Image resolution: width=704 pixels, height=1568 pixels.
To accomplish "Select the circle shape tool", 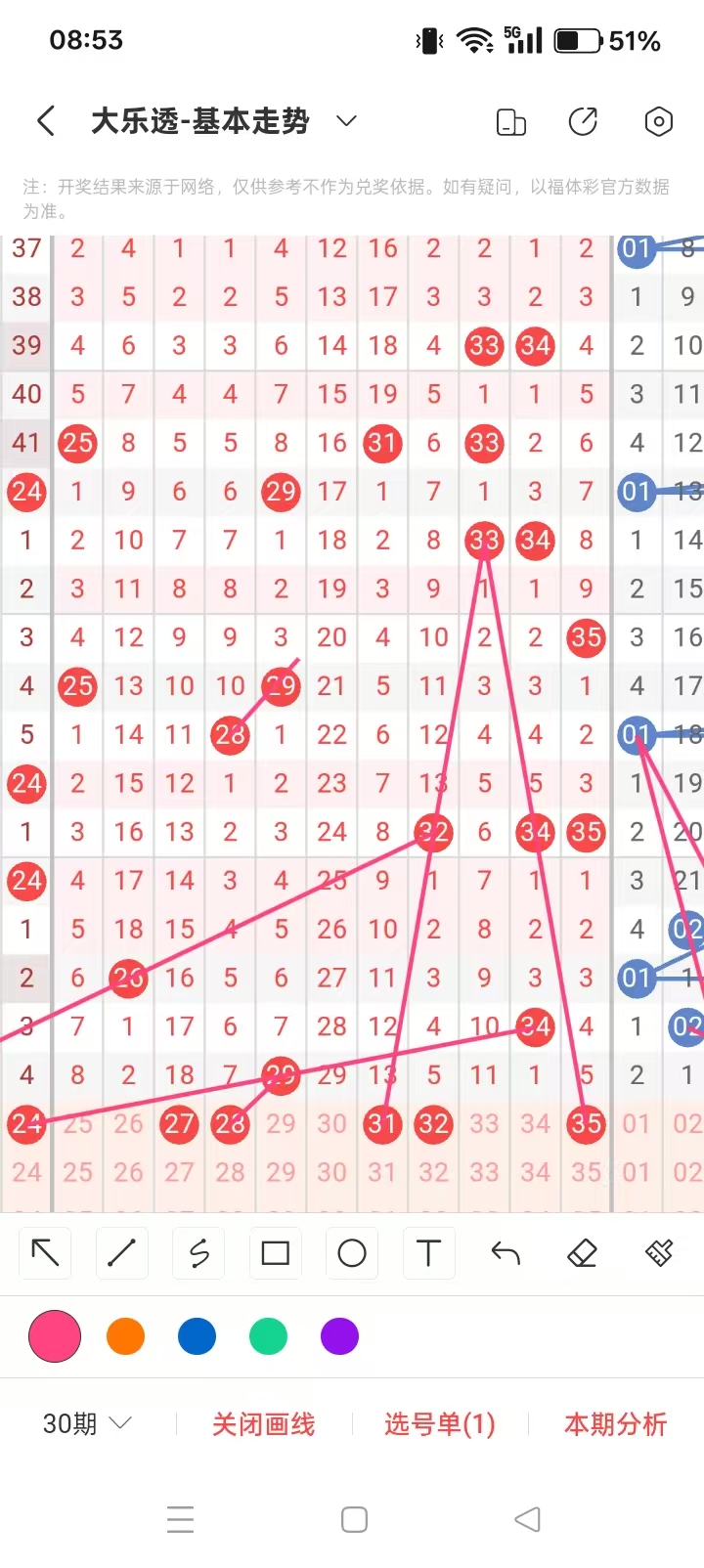I will (352, 1252).
